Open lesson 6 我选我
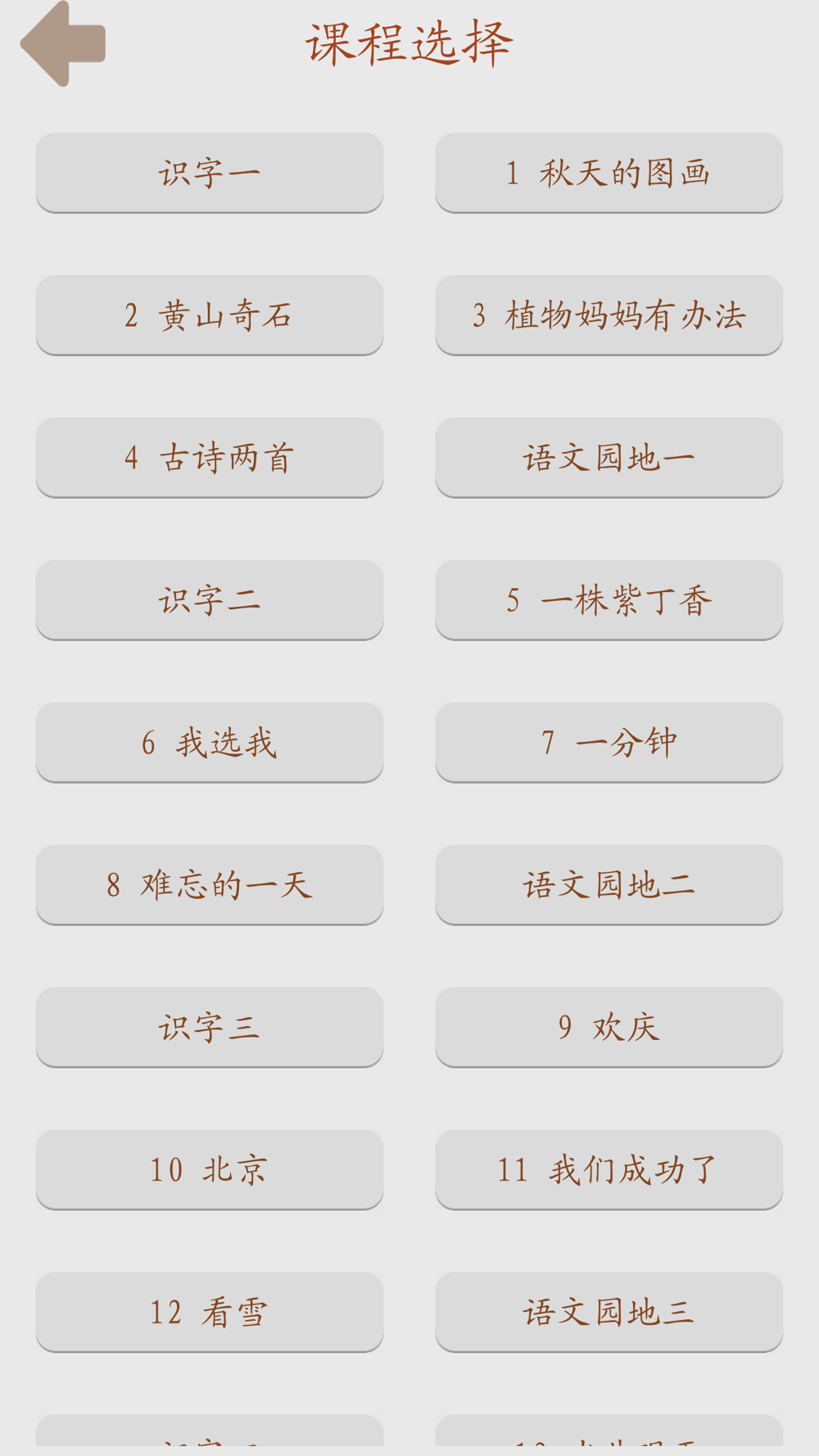The image size is (819, 1456). [210, 743]
